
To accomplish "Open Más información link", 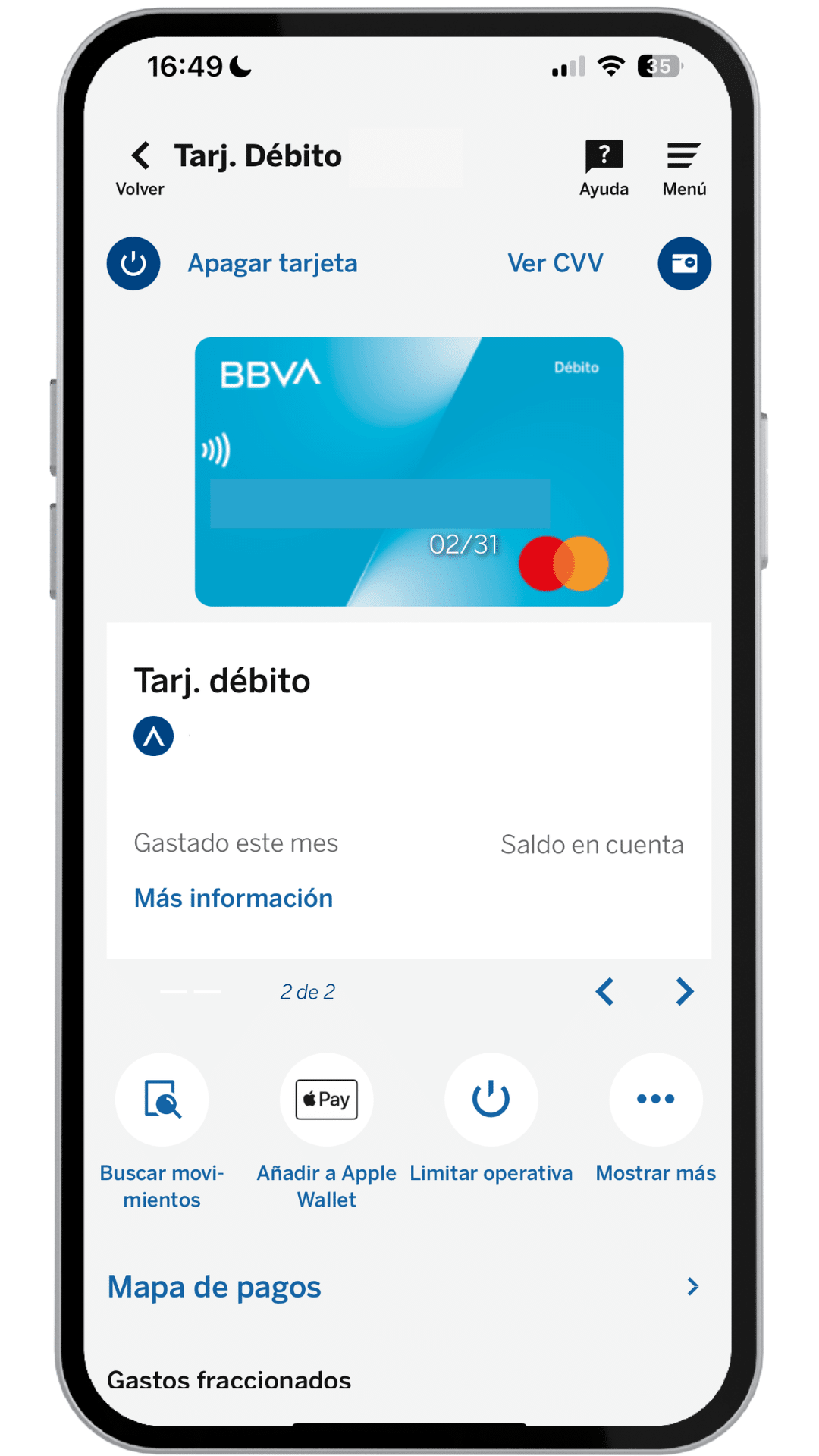I will click(x=234, y=899).
